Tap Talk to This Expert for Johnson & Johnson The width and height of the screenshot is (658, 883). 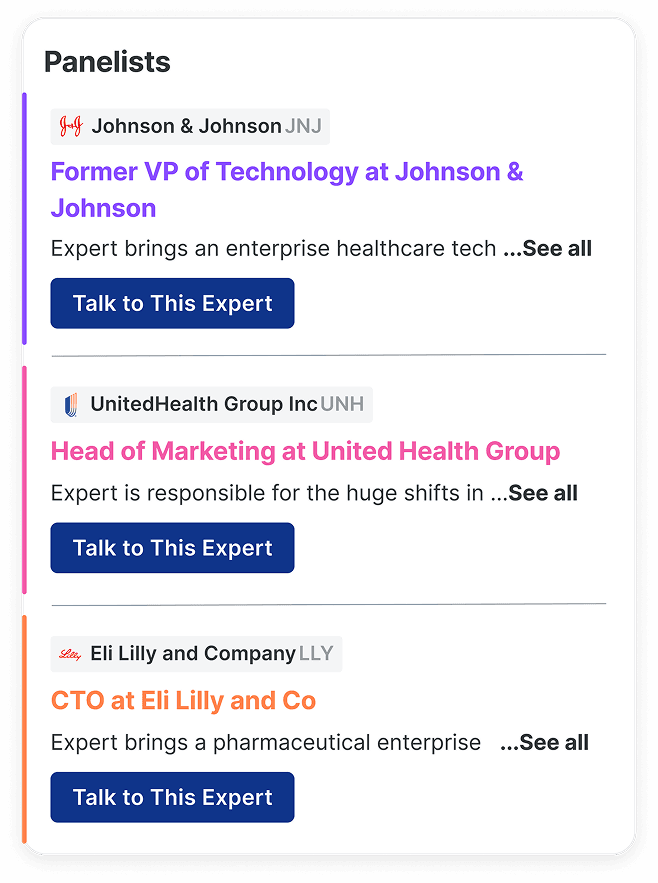(x=172, y=303)
